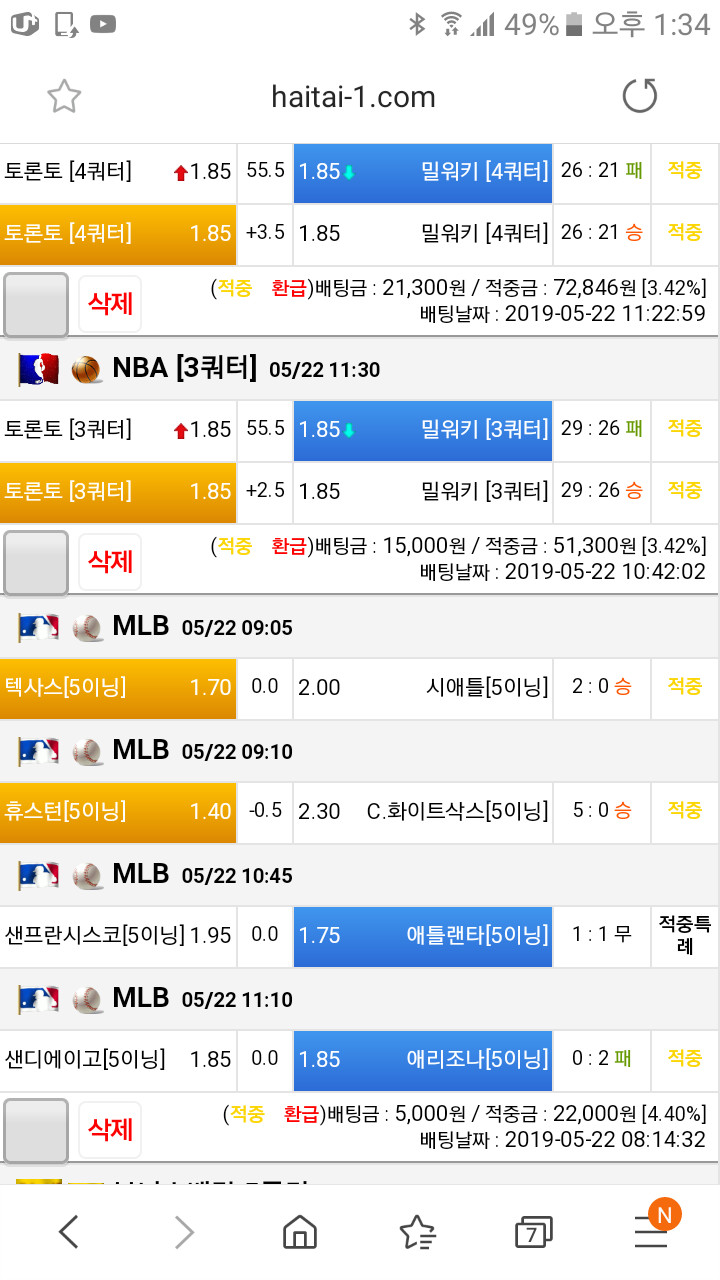Open the bookmarks list
720x1280 pixels.
416,1232
